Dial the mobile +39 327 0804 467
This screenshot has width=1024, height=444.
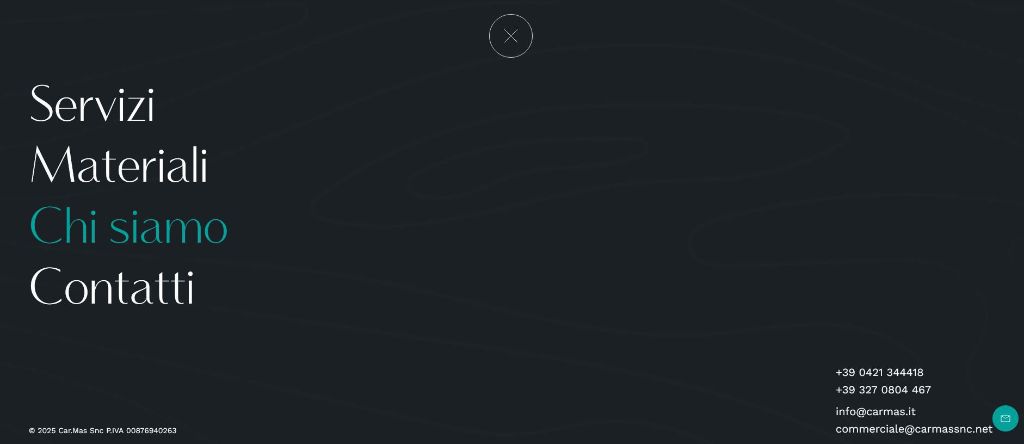tap(883, 390)
